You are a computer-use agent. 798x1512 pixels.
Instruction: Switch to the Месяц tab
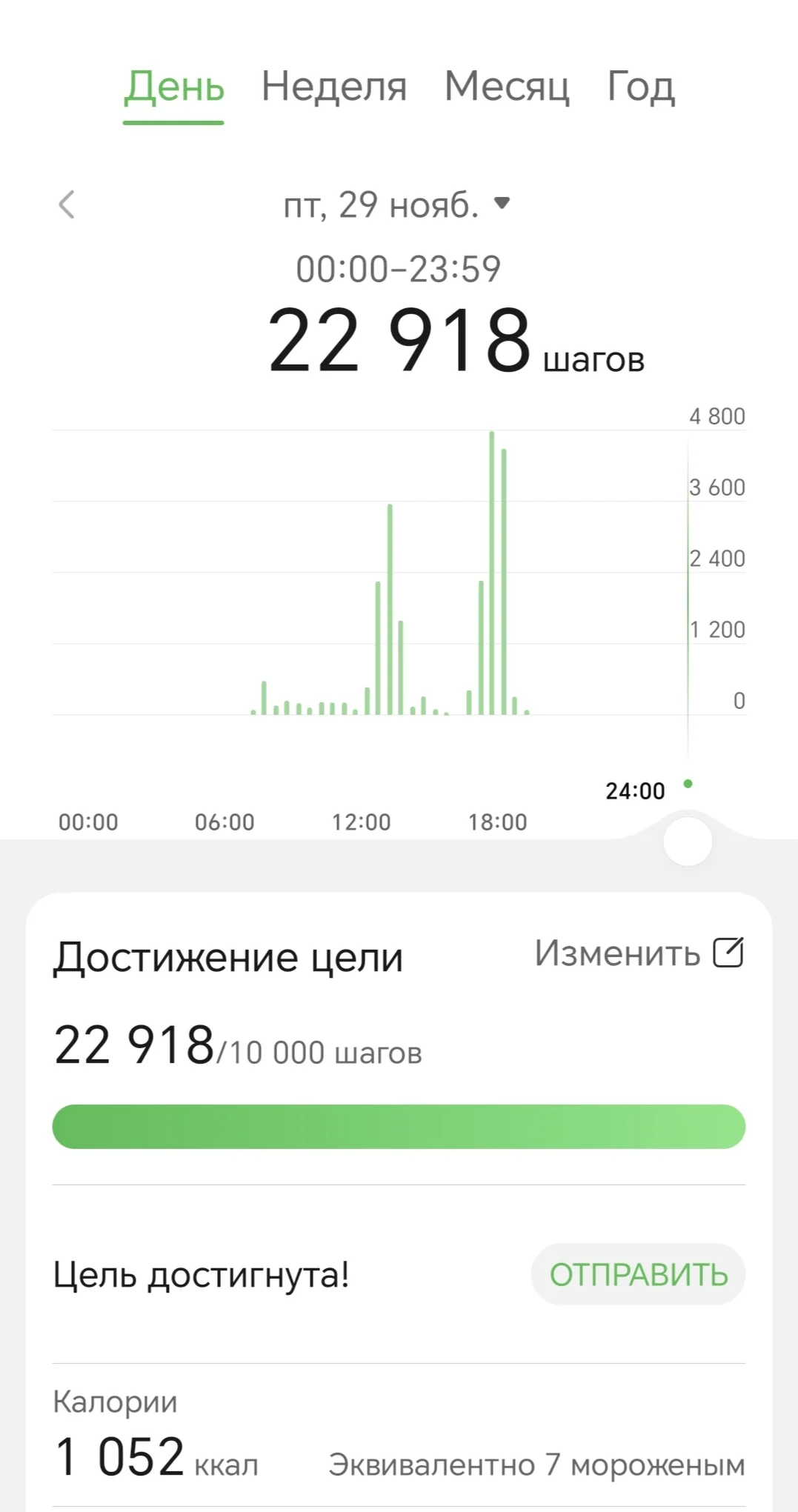coord(507,87)
